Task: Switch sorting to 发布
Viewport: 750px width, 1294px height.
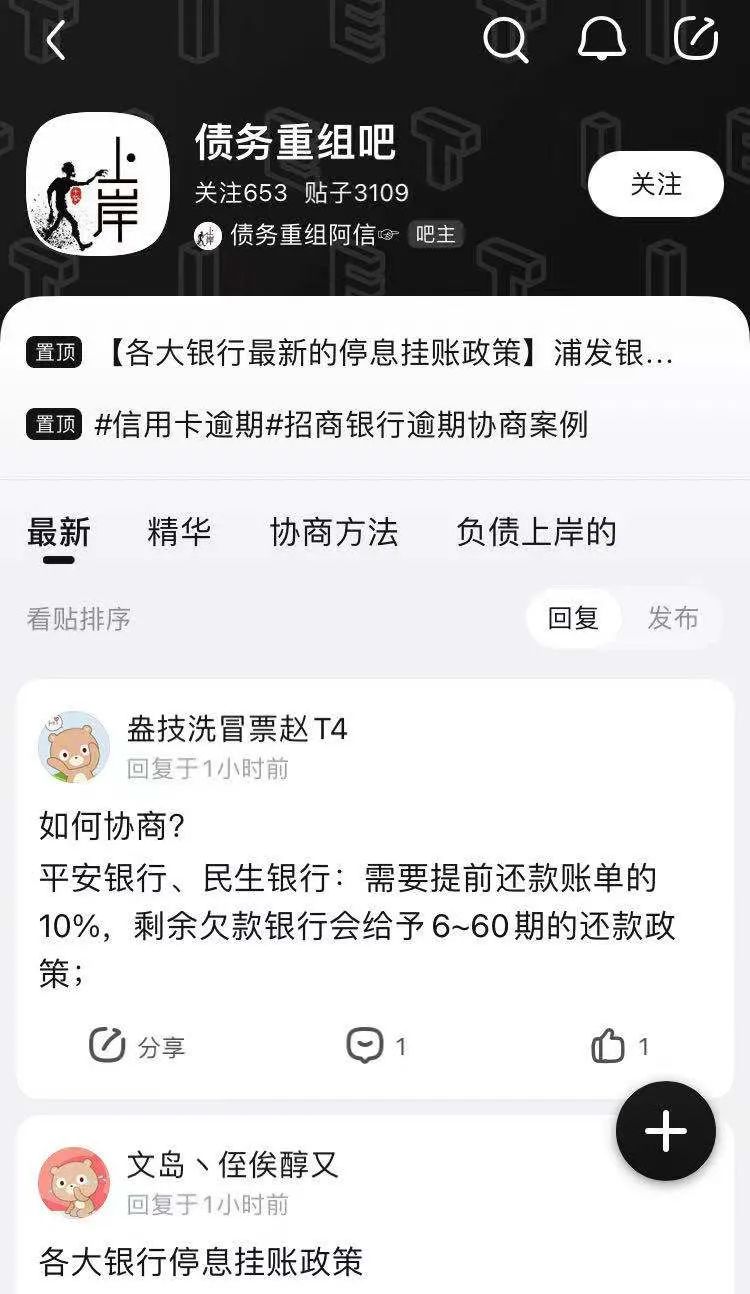Action: point(672,619)
